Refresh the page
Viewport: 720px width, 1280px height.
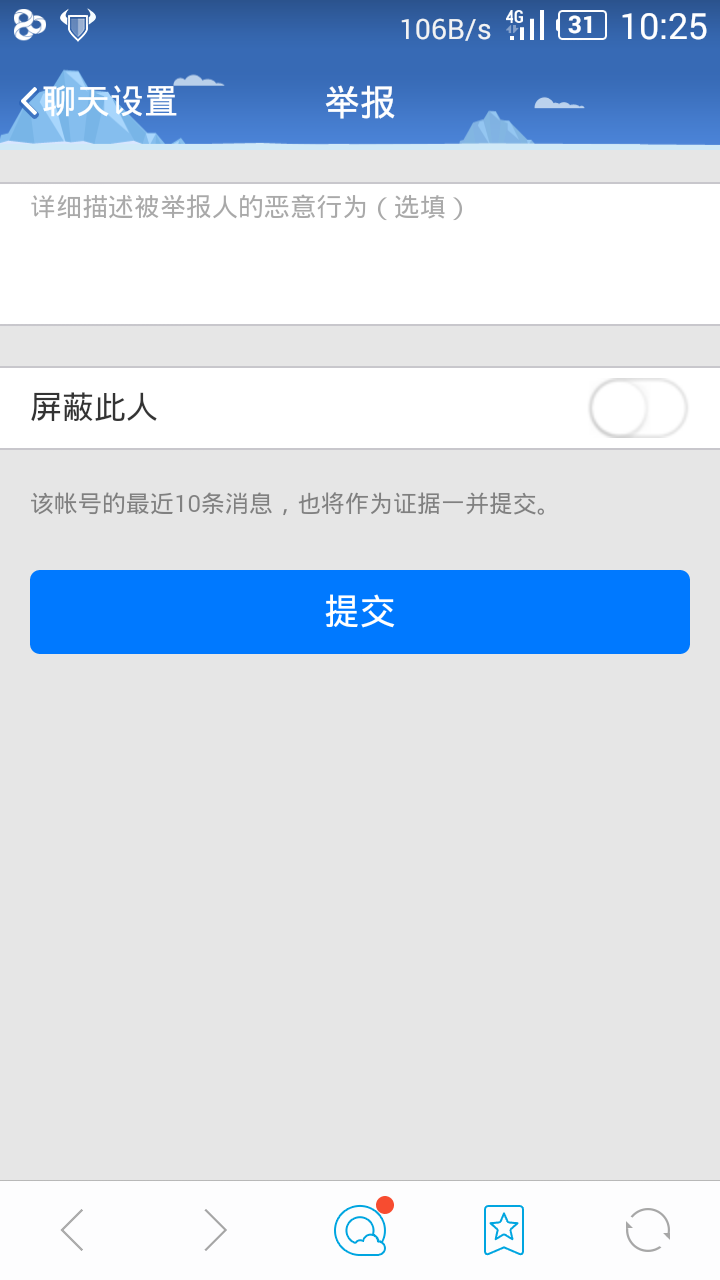tap(648, 1230)
